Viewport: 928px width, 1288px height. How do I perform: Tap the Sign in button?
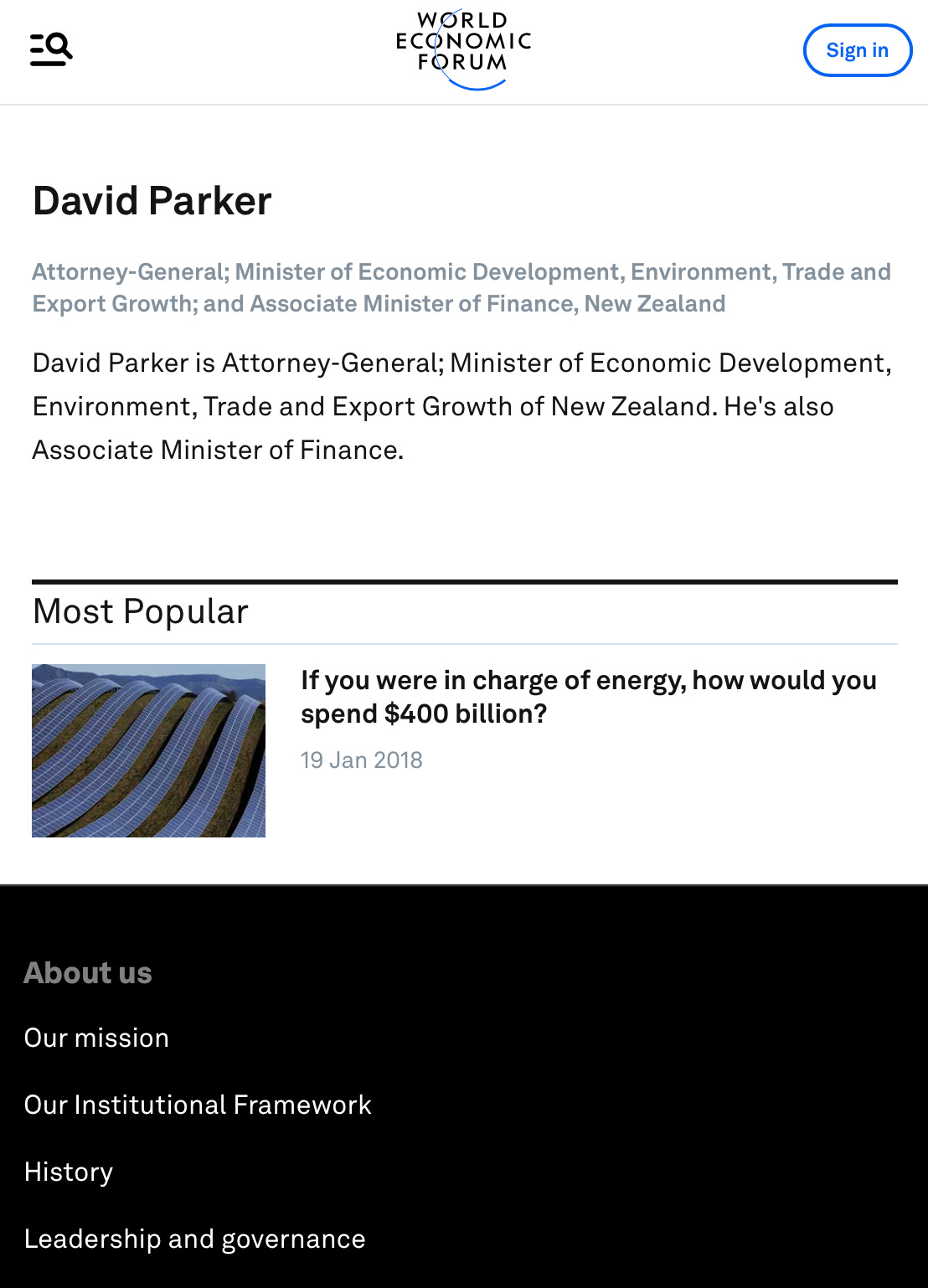[857, 50]
